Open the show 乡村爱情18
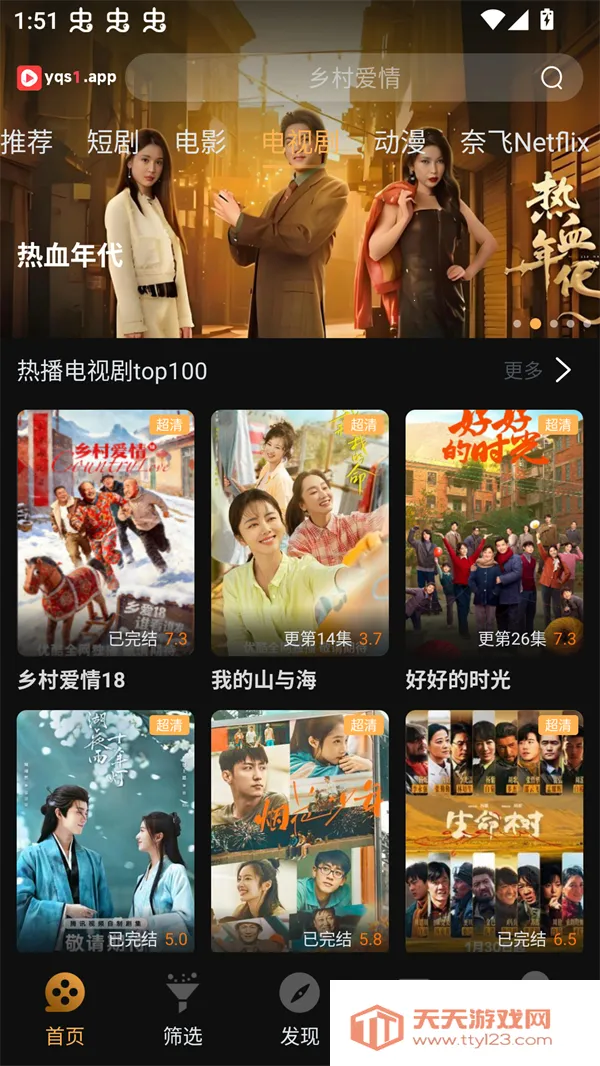Viewport: 600px width, 1066px height. pyautogui.click(x=105, y=533)
